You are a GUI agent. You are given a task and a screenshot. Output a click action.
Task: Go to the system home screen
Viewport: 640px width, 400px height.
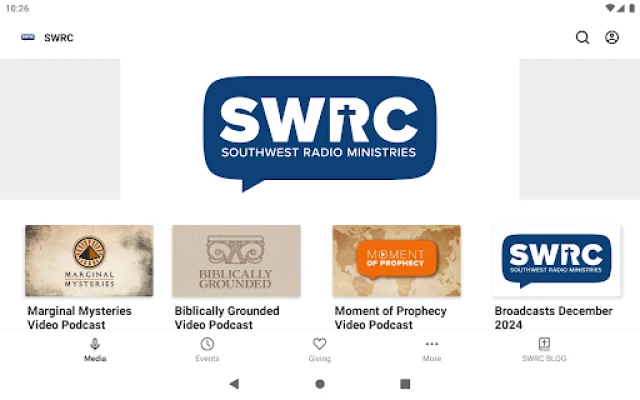click(320, 383)
